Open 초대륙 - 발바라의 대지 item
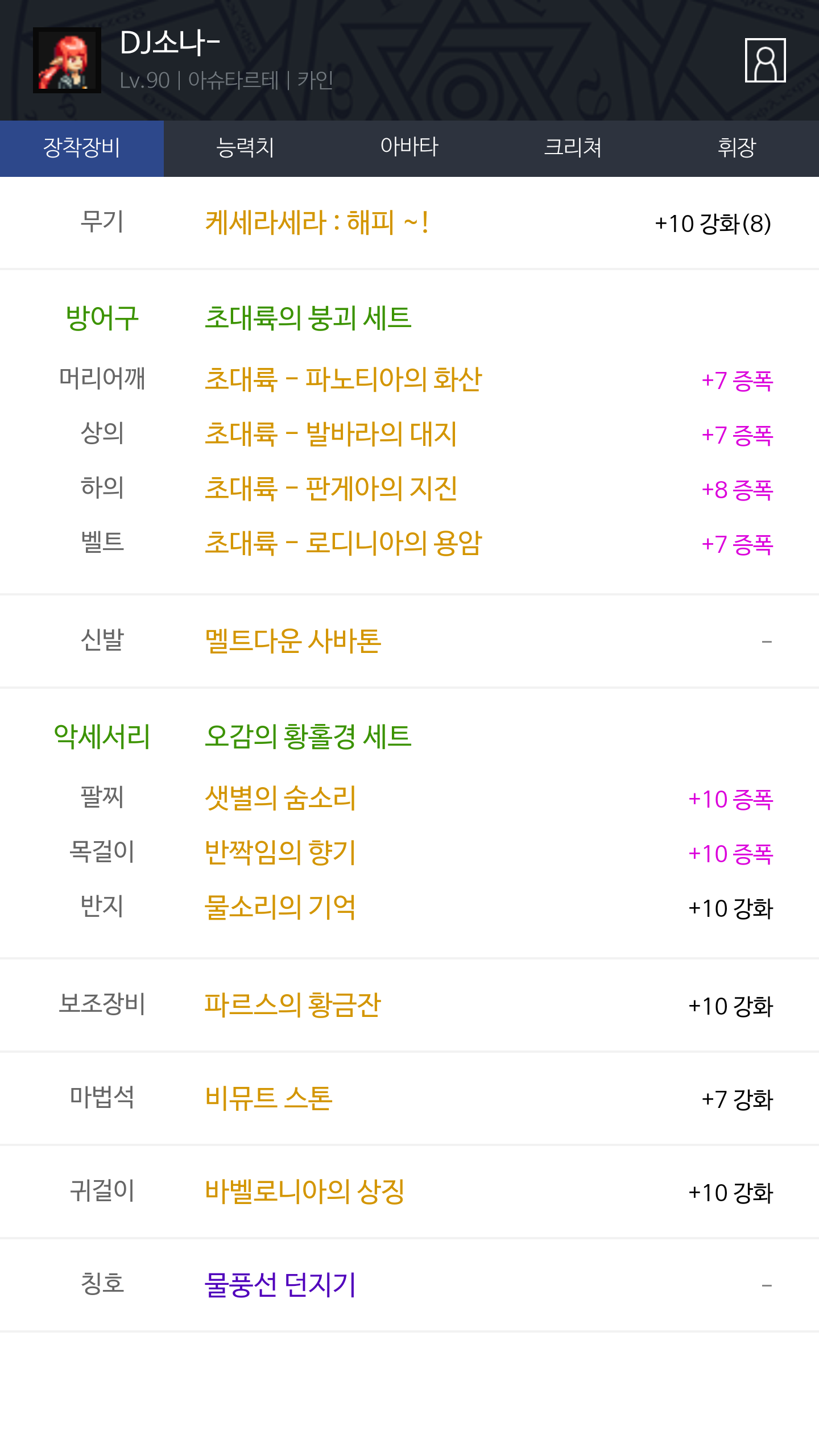This screenshot has width=819, height=1456. pos(331,434)
